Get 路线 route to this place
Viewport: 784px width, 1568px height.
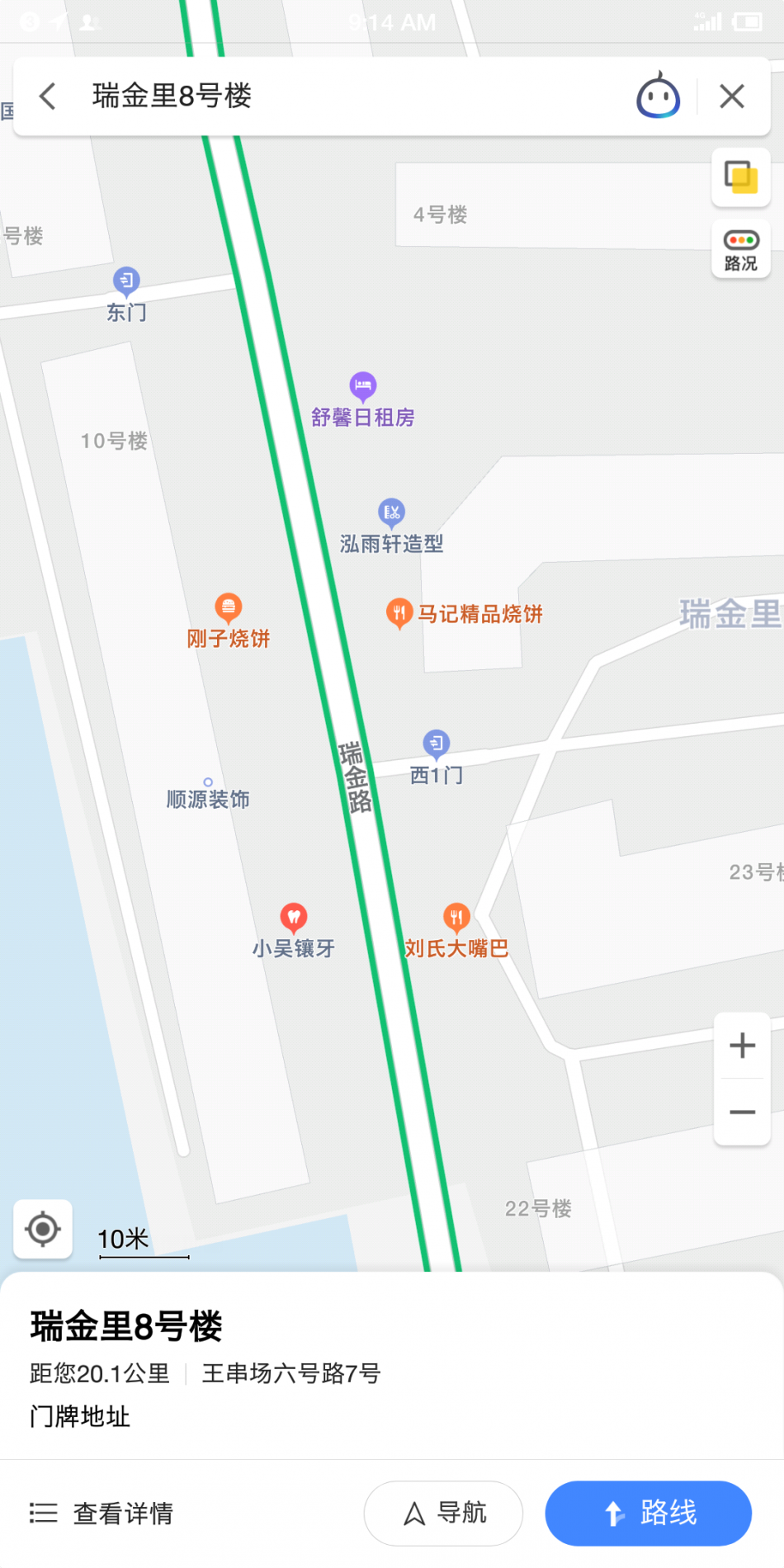tap(649, 1514)
